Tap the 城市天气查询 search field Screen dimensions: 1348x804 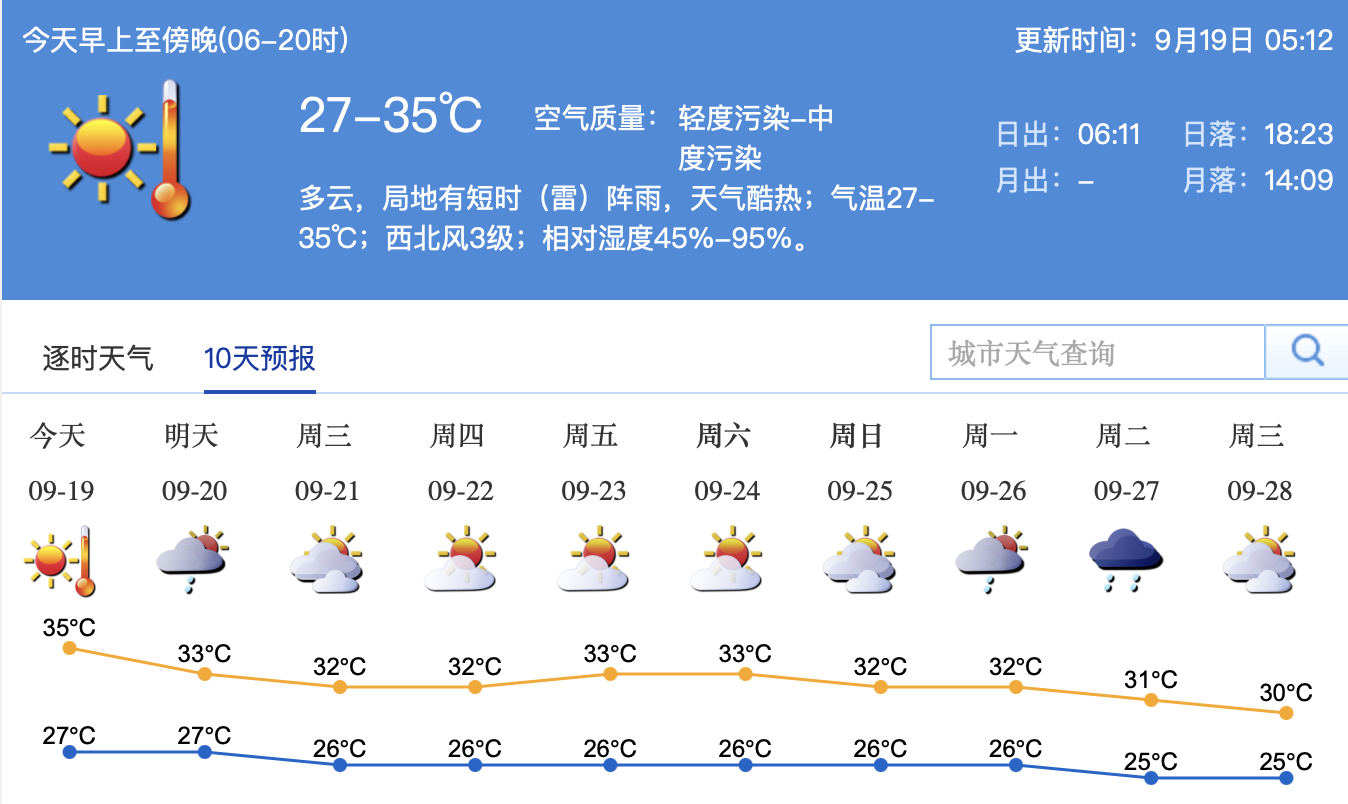(1096, 353)
